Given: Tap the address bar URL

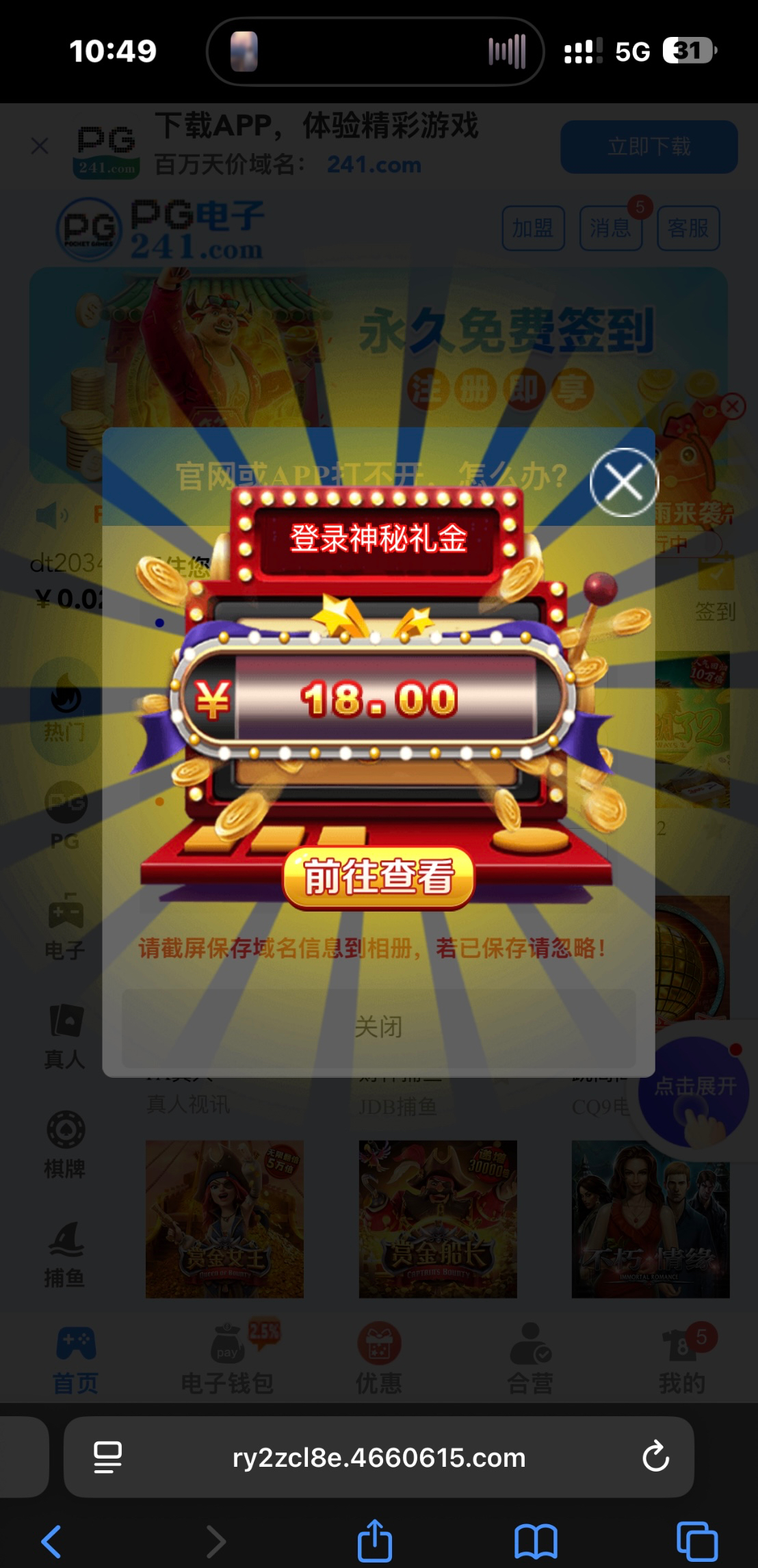Looking at the screenshot, I should click(x=378, y=1457).
